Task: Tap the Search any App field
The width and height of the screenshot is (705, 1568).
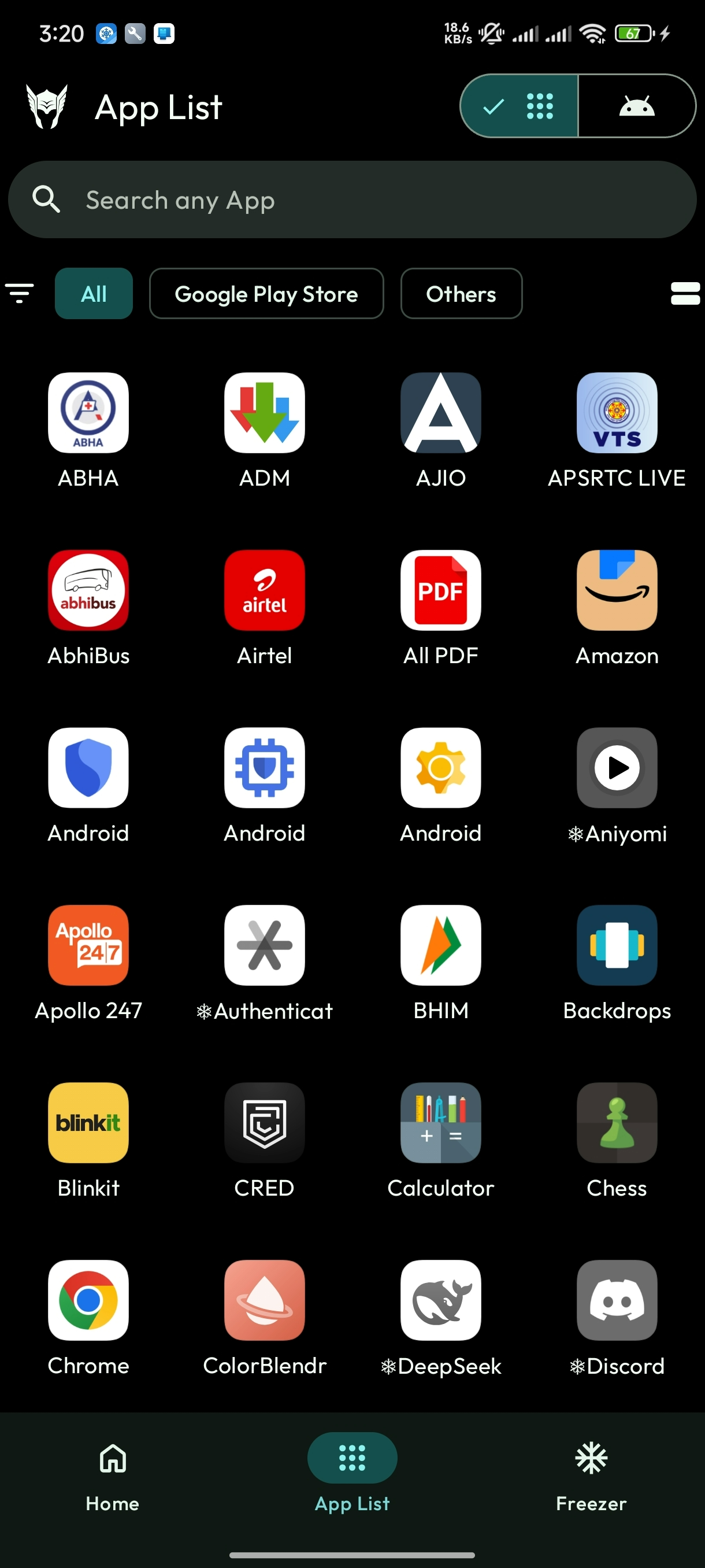Action: [352, 199]
